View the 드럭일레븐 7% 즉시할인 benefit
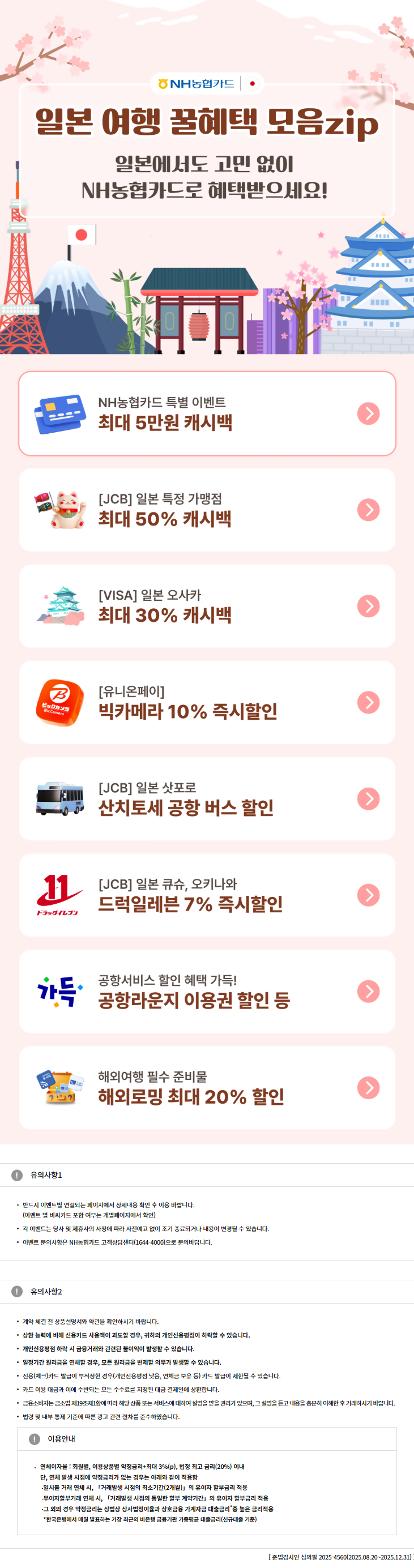414x1568 pixels. (207, 894)
